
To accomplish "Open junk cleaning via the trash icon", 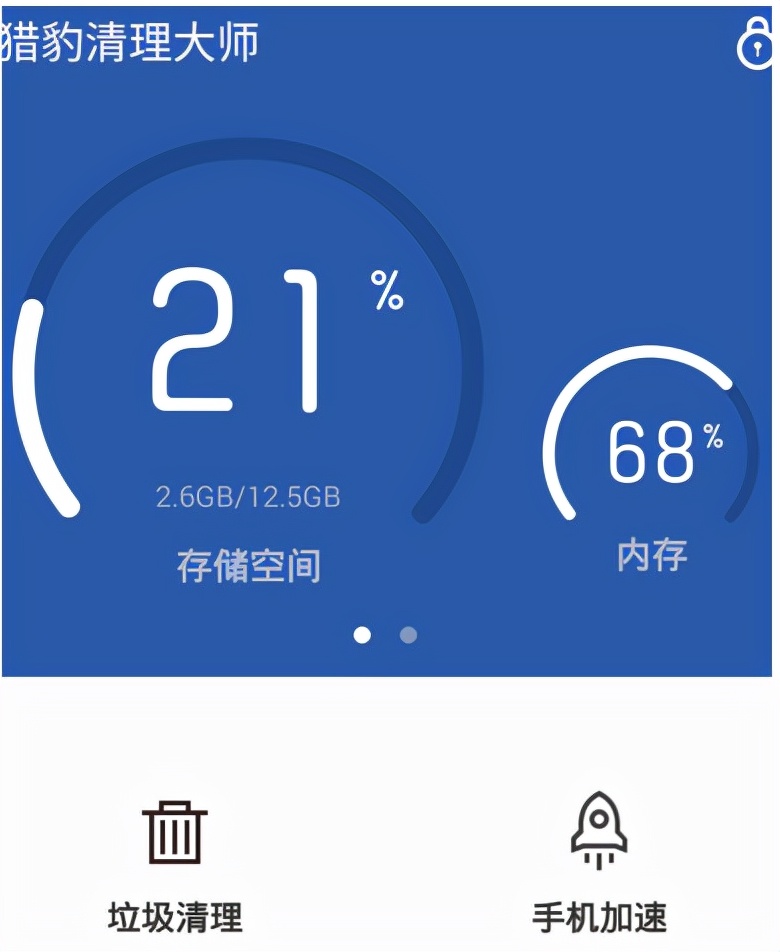I will coord(175,831).
